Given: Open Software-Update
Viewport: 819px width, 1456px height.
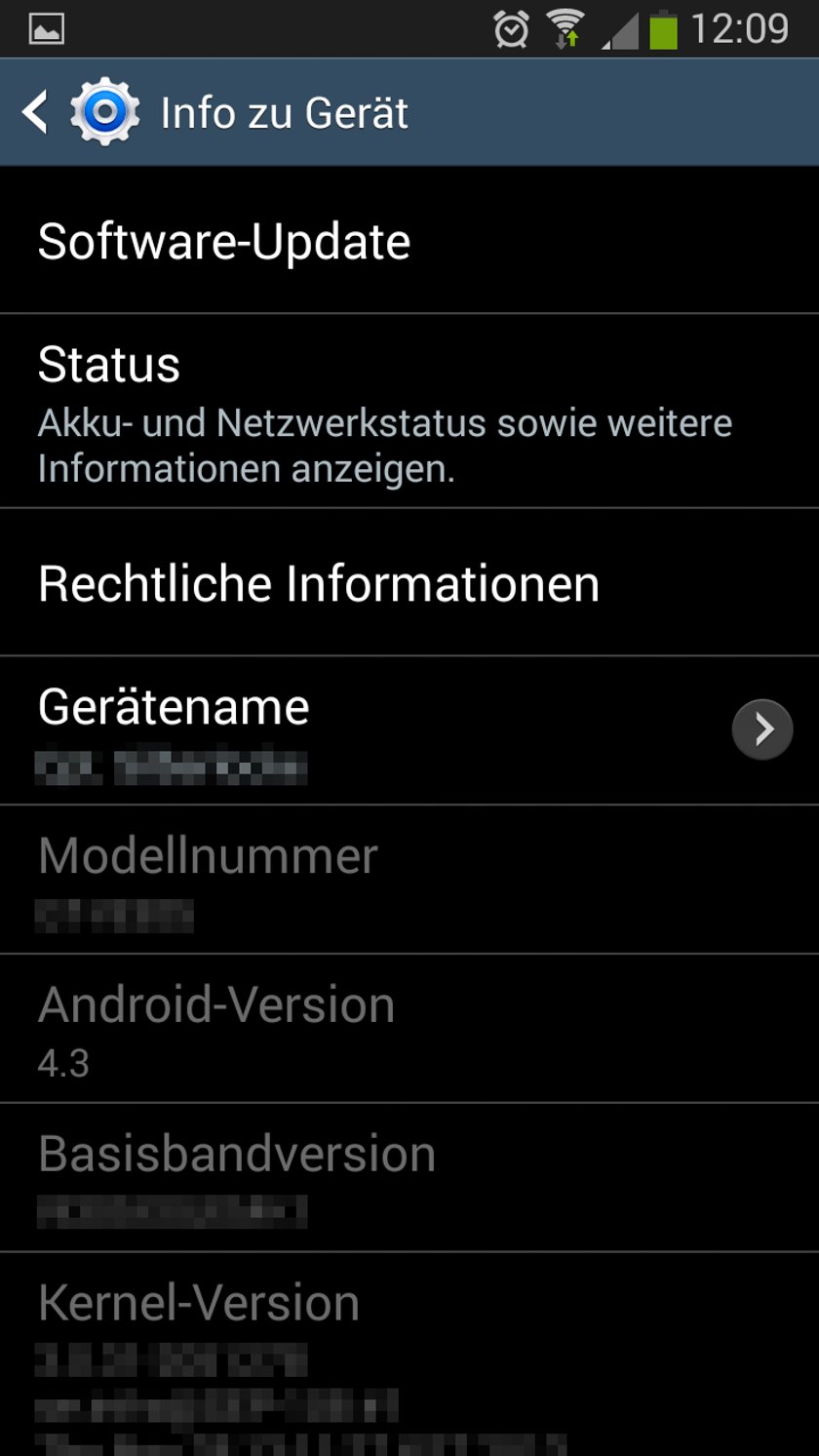Looking at the screenshot, I should coord(409,240).
